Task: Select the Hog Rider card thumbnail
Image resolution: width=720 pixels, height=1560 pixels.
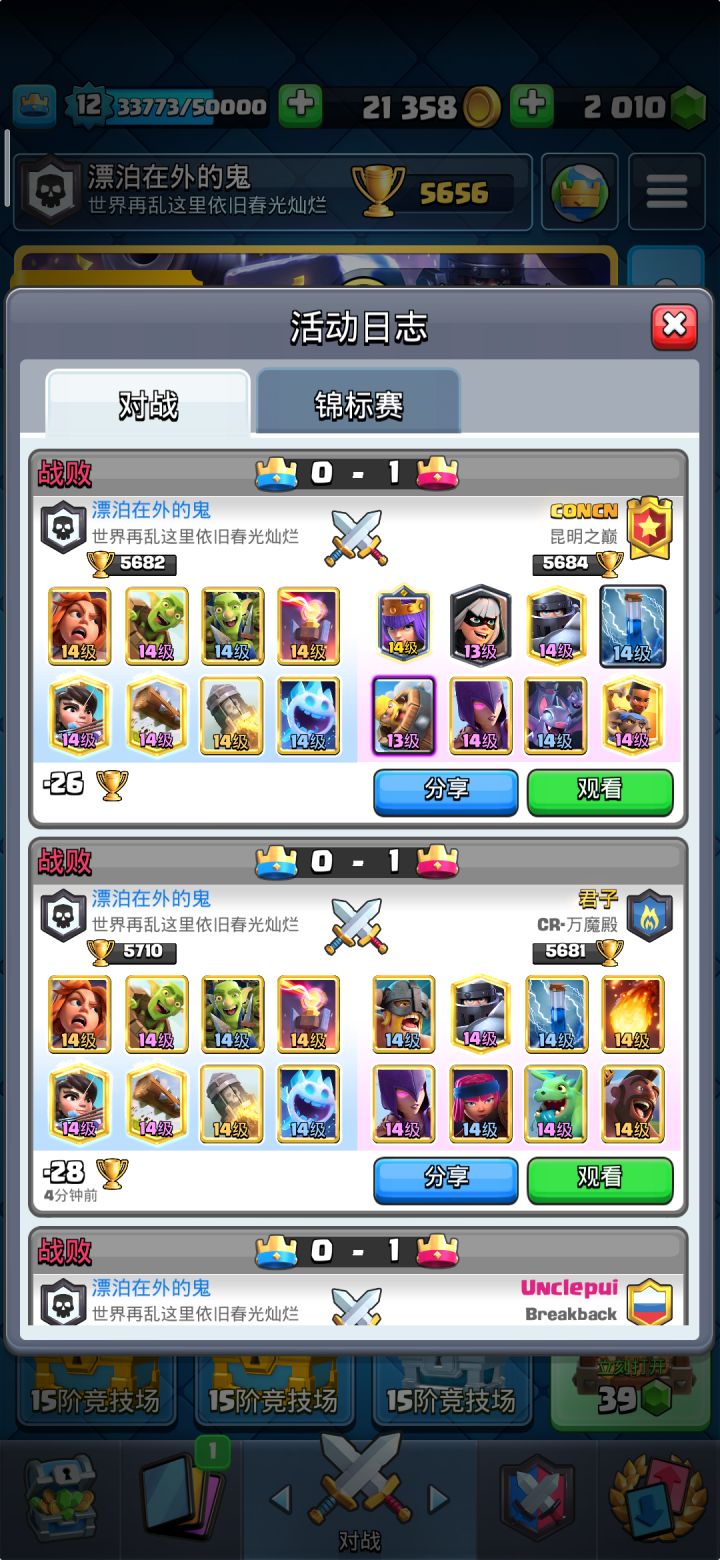Action: pos(633,1105)
